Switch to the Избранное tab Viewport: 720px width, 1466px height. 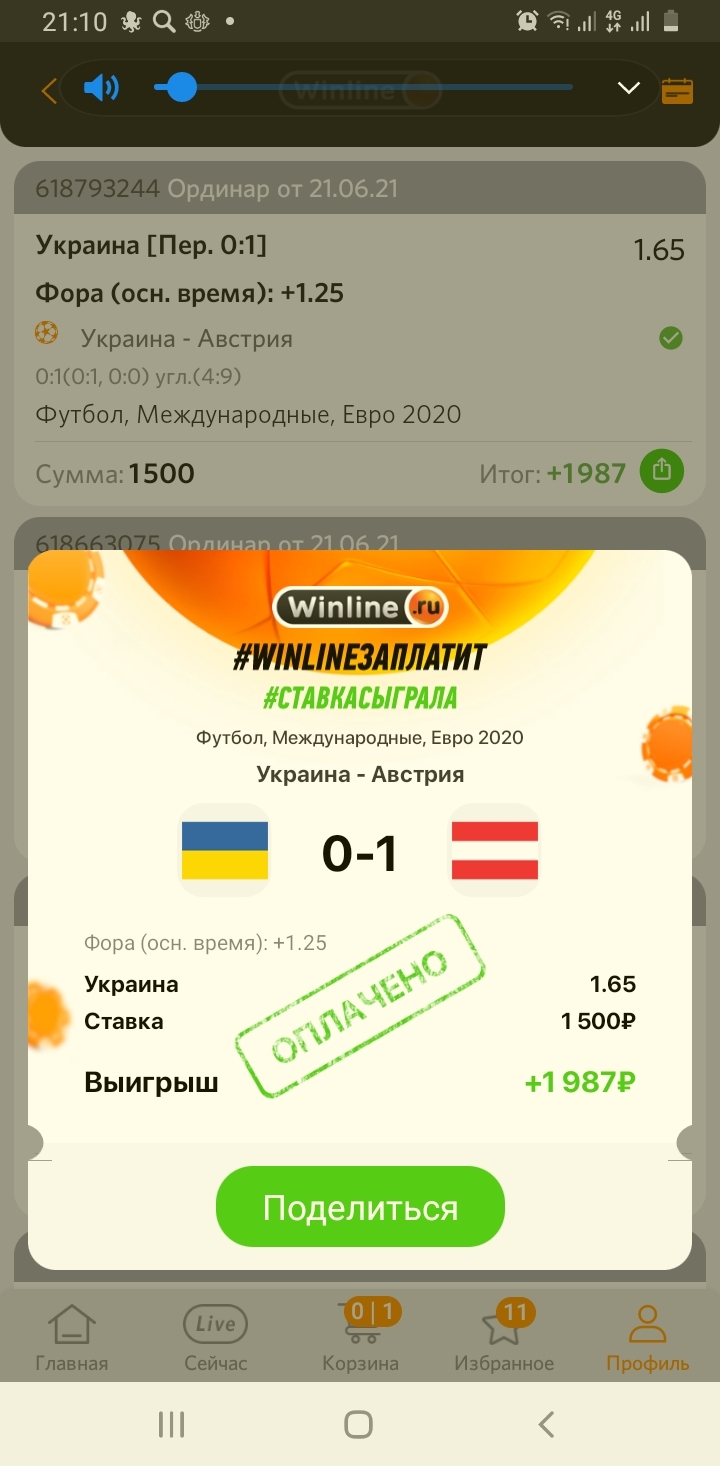[504, 1338]
